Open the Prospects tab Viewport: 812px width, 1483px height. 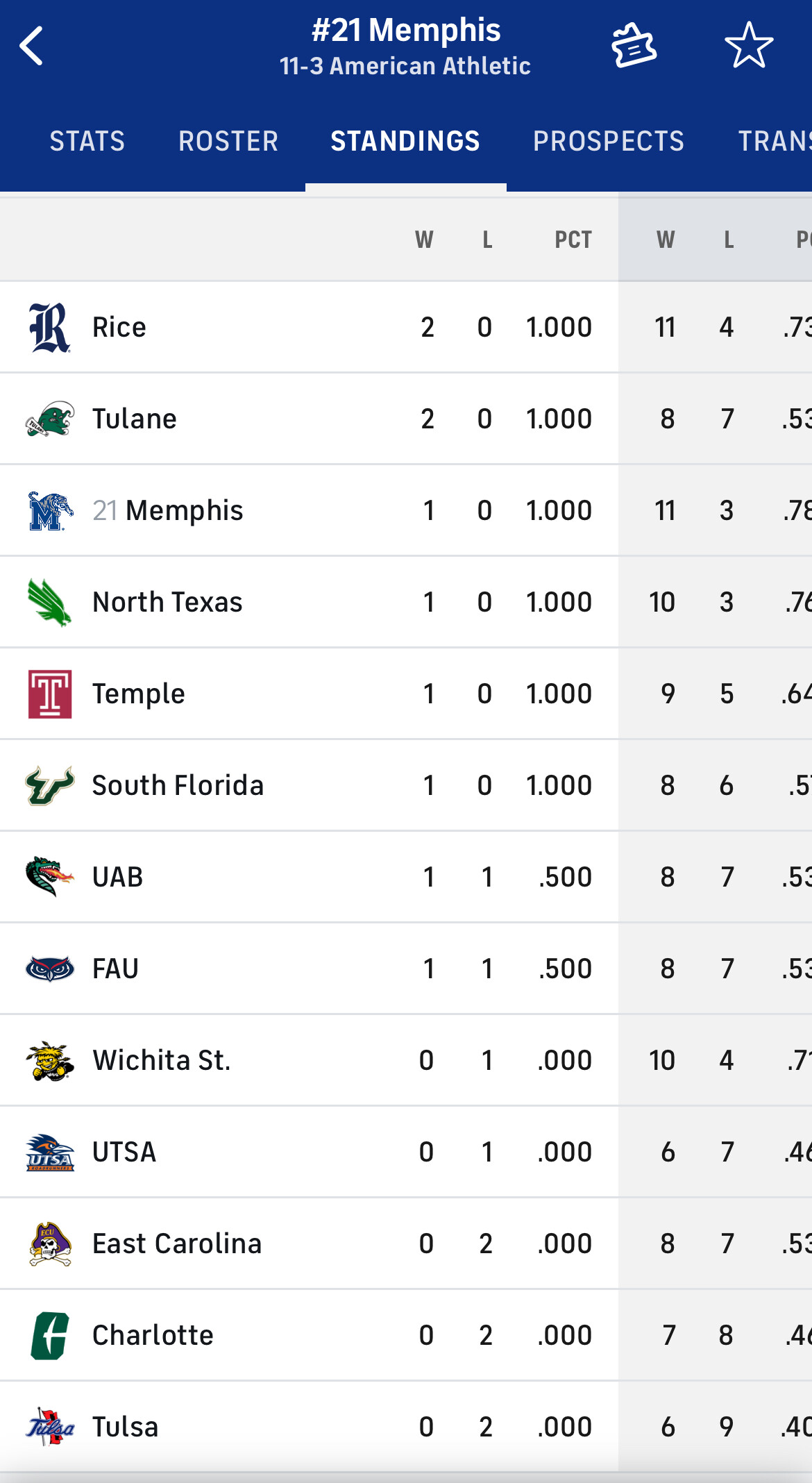[x=609, y=142]
